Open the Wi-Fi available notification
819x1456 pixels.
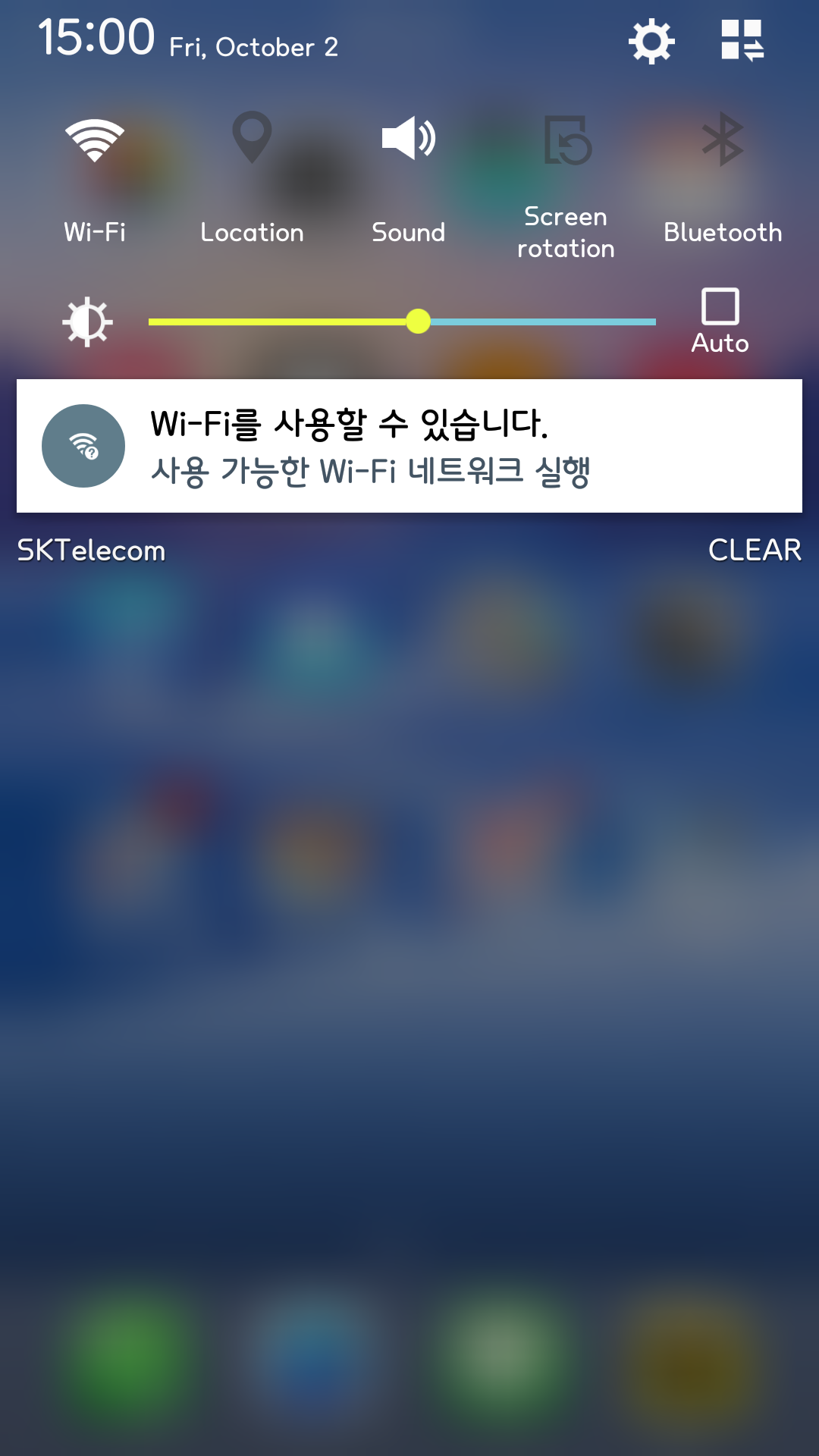409,446
